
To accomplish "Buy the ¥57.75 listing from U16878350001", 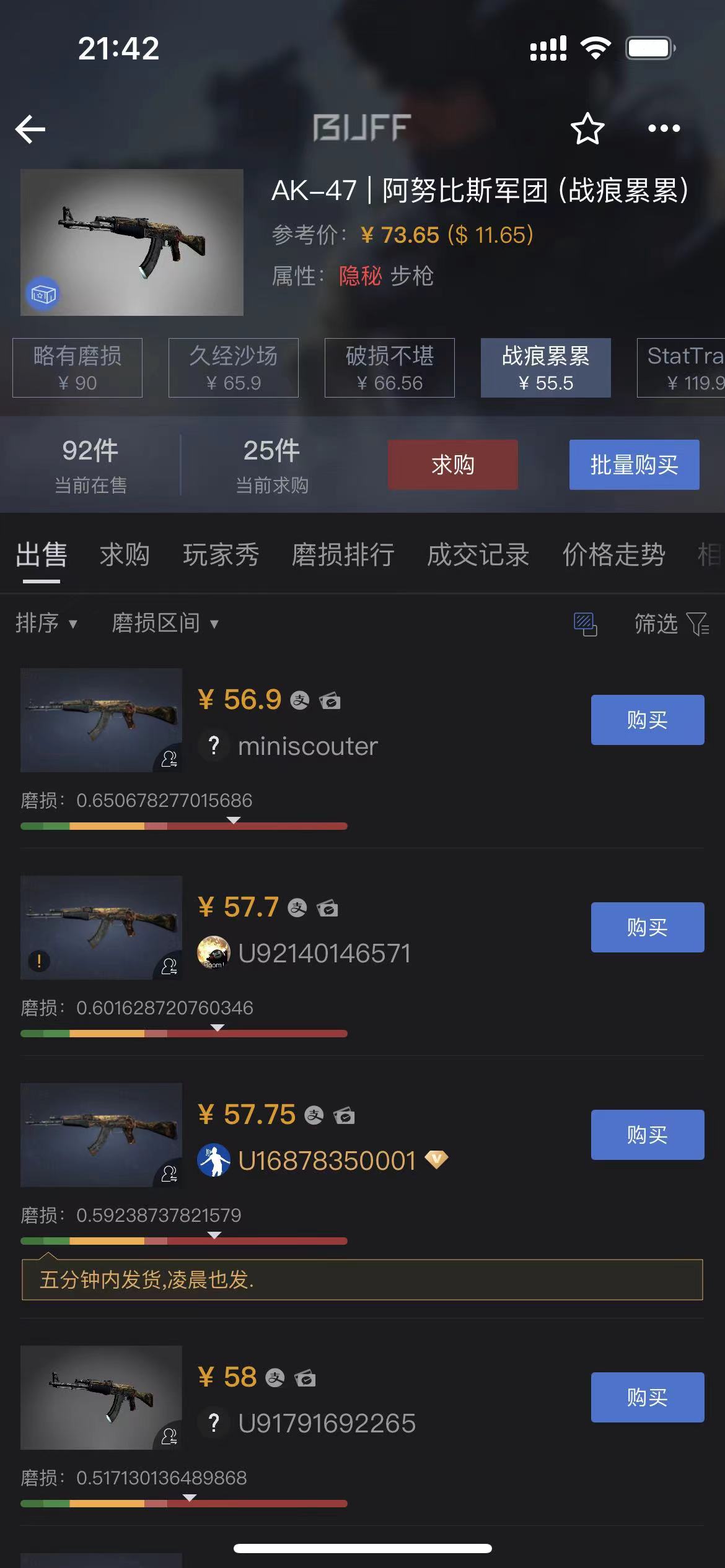I will (x=647, y=1135).
